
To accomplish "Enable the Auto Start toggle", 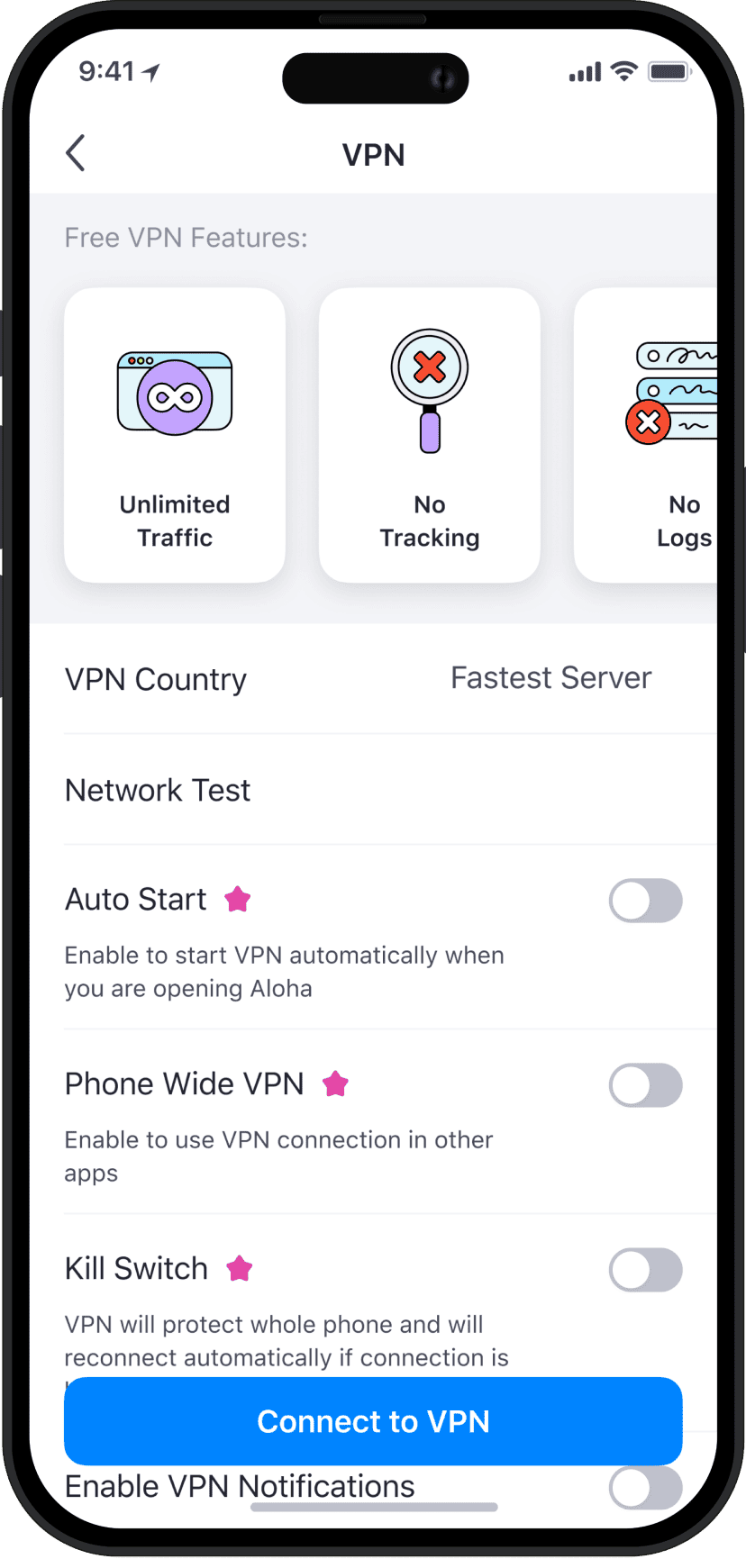I will pyautogui.click(x=646, y=901).
